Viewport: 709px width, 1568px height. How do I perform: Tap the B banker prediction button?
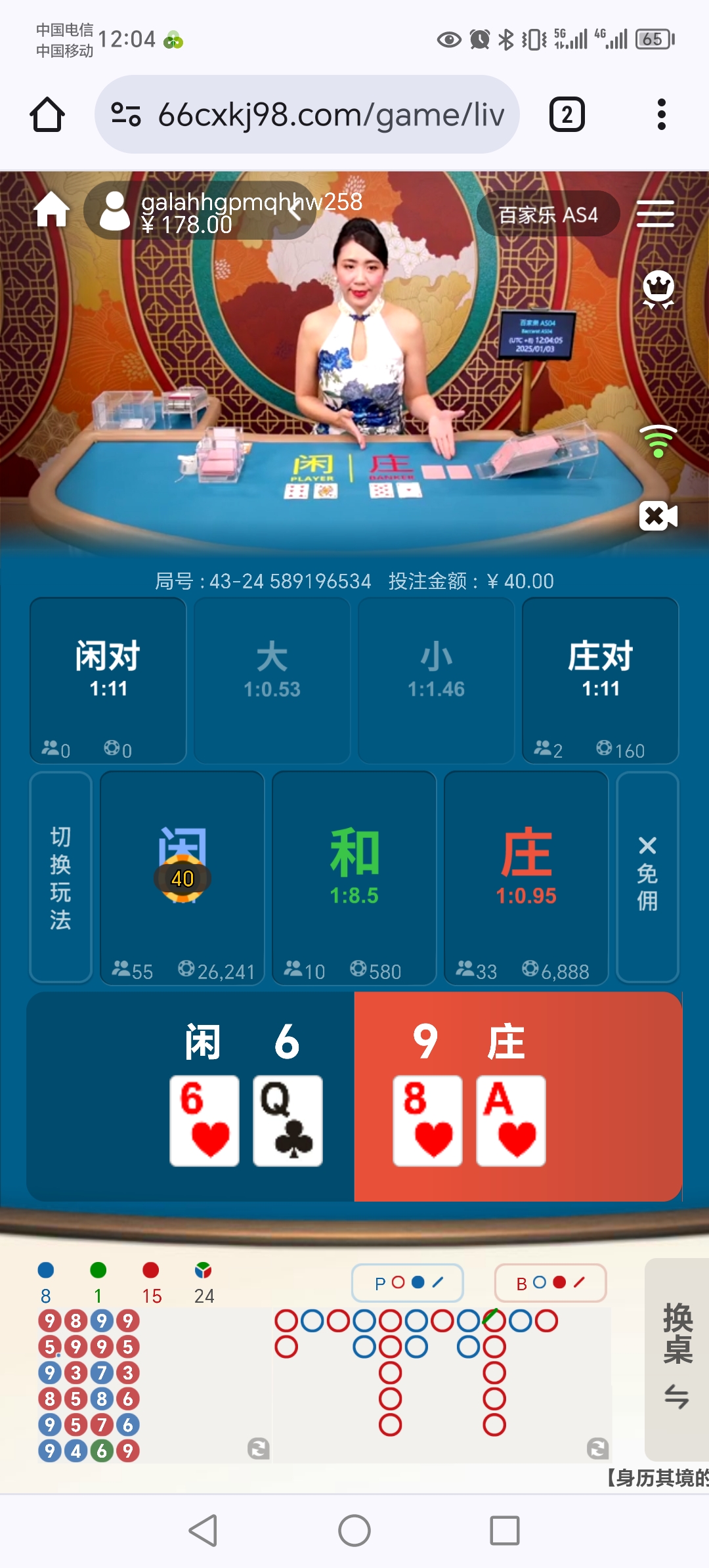point(550,1282)
